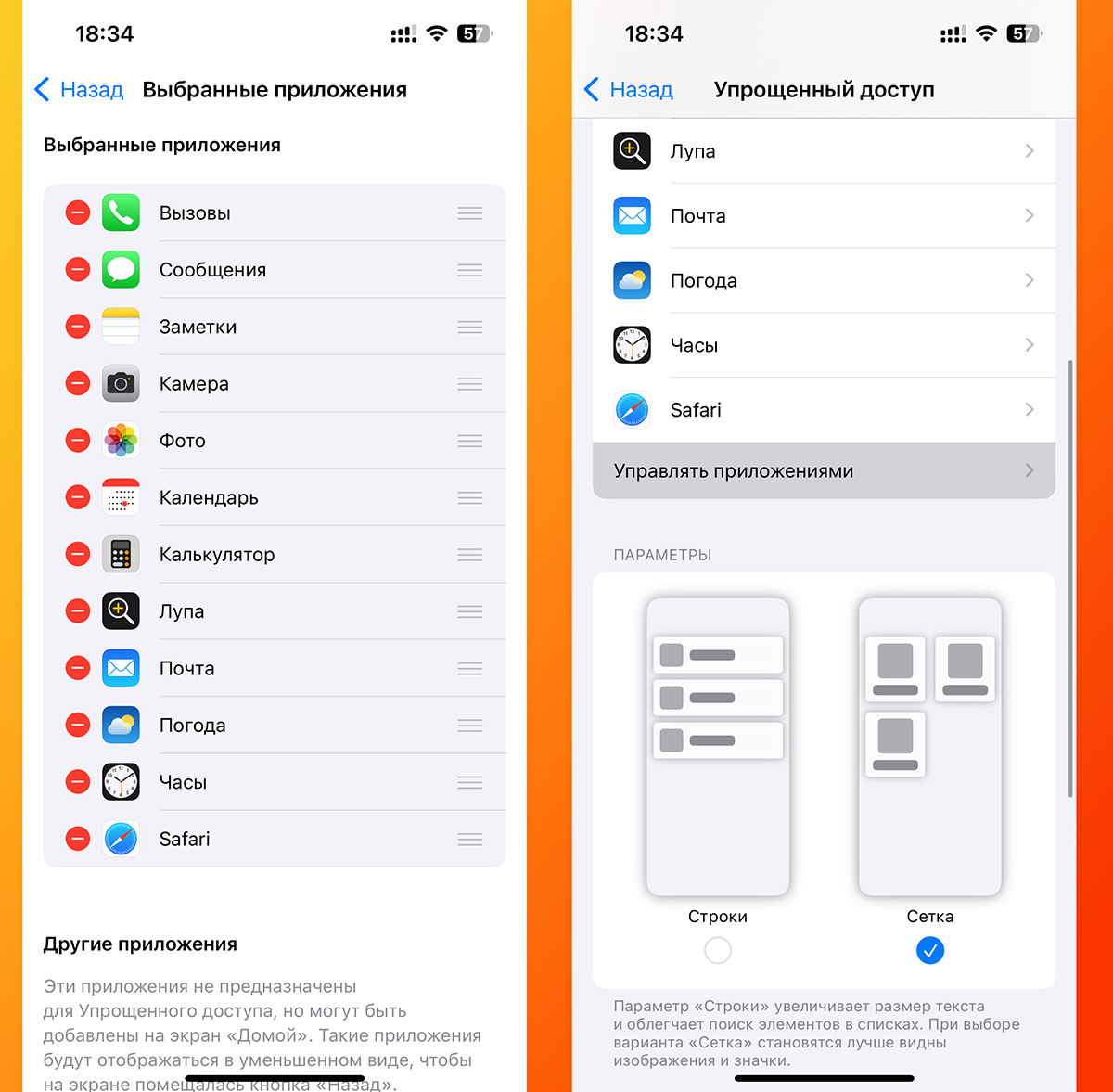Image resolution: width=1113 pixels, height=1092 pixels.
Task: Select the Строки layout option
Action: [x=718, y=950]
